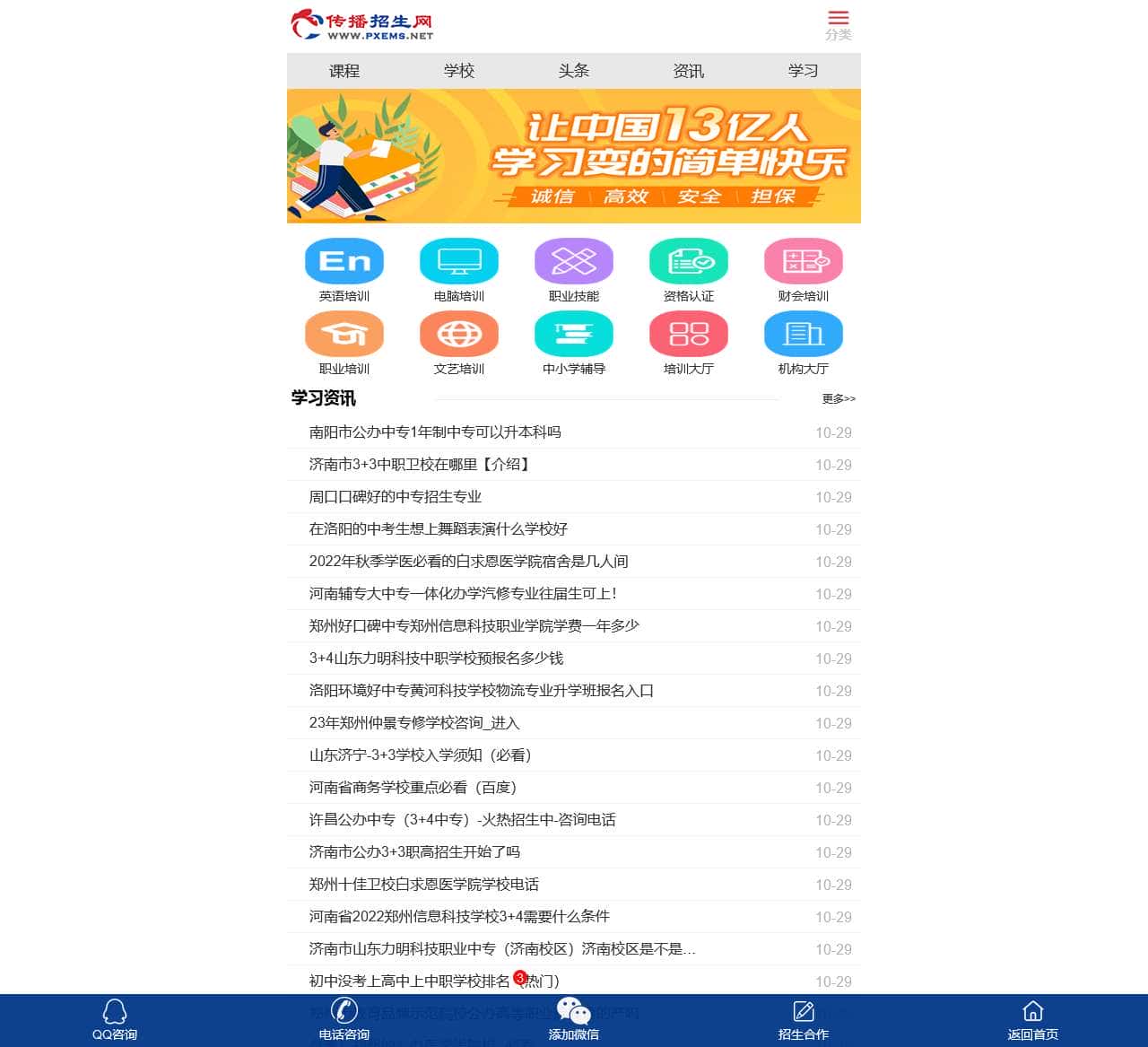The height and width of the screenshot is (1047, 1148).
Task: Open 招生合作 page
Action: pyautogui.click(x=804, y=1020)
